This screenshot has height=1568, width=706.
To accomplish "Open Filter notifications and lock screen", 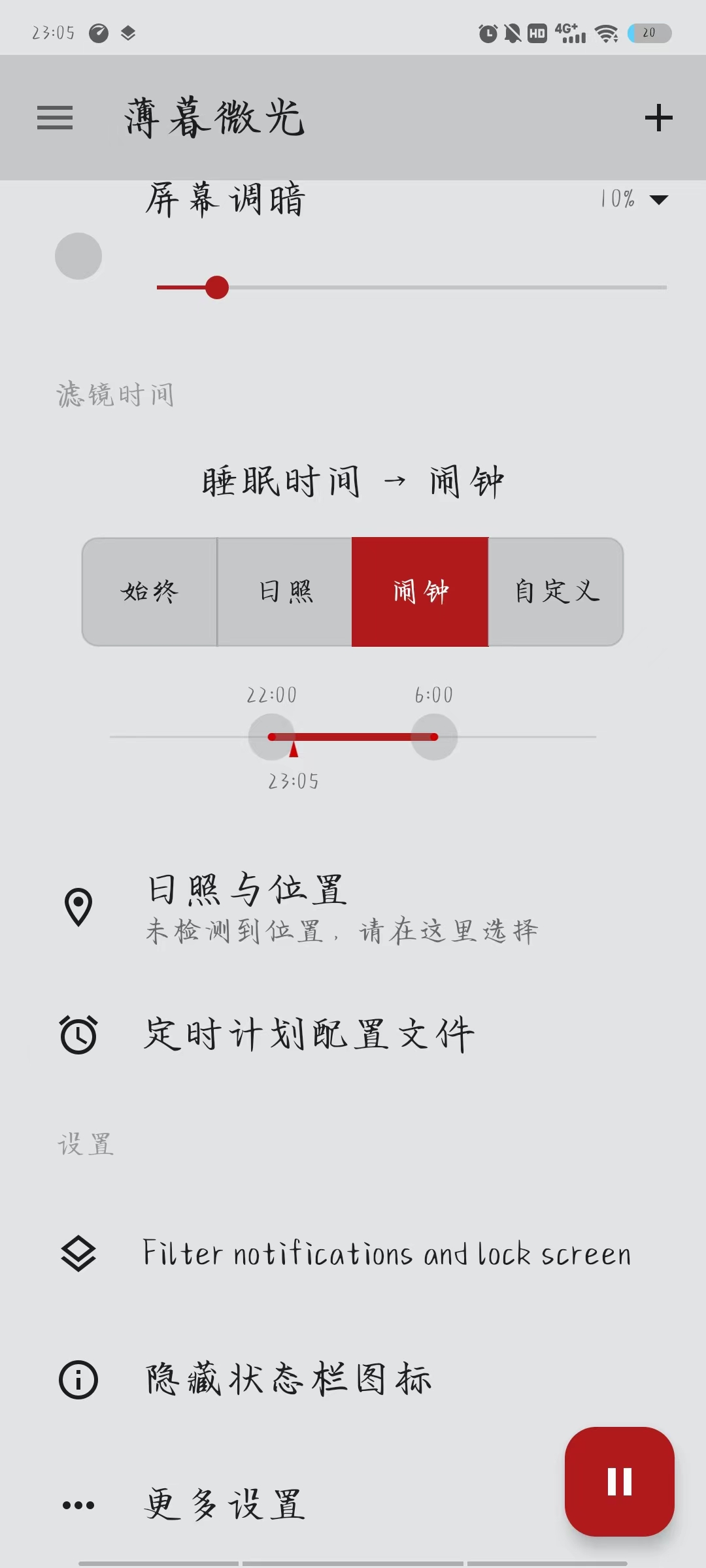I will (386, 1254).
